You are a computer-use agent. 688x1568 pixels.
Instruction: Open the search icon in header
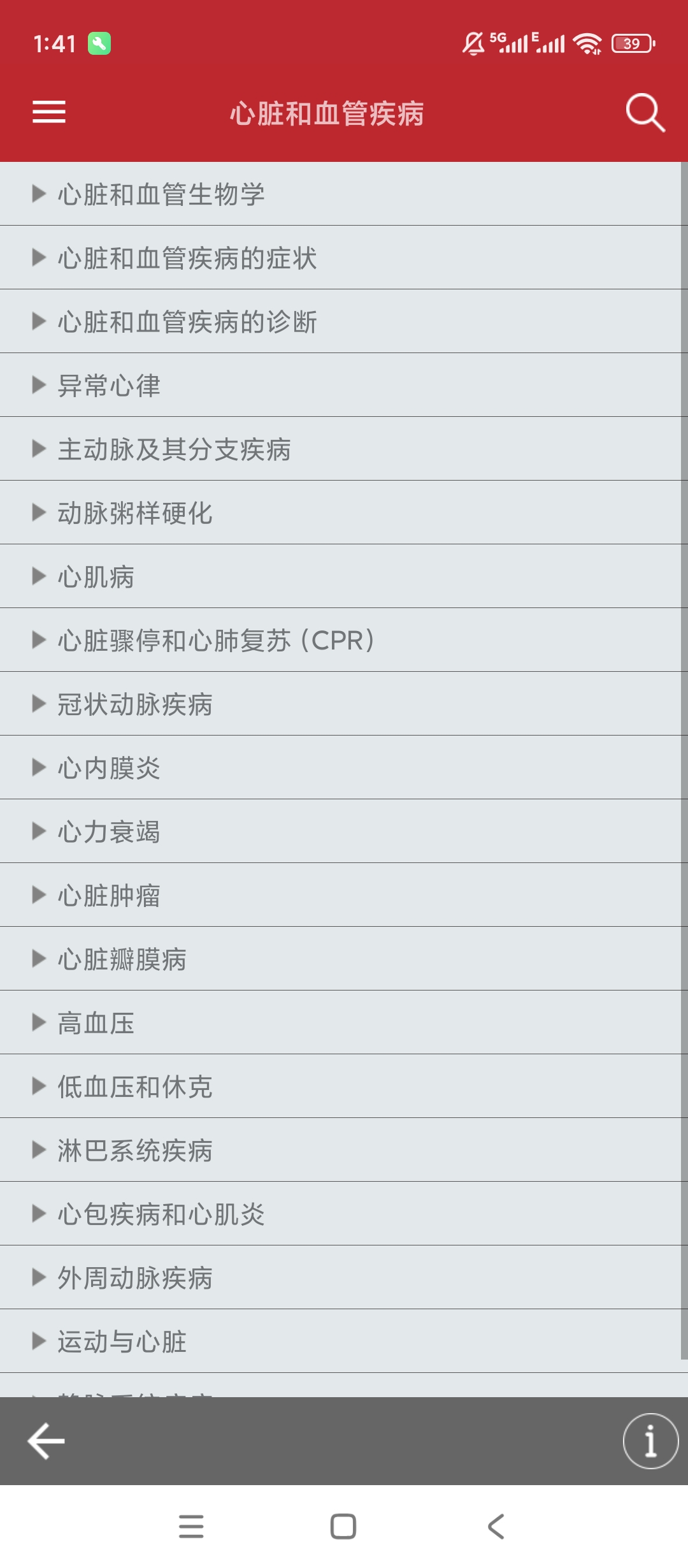click(x=645, y=113)
